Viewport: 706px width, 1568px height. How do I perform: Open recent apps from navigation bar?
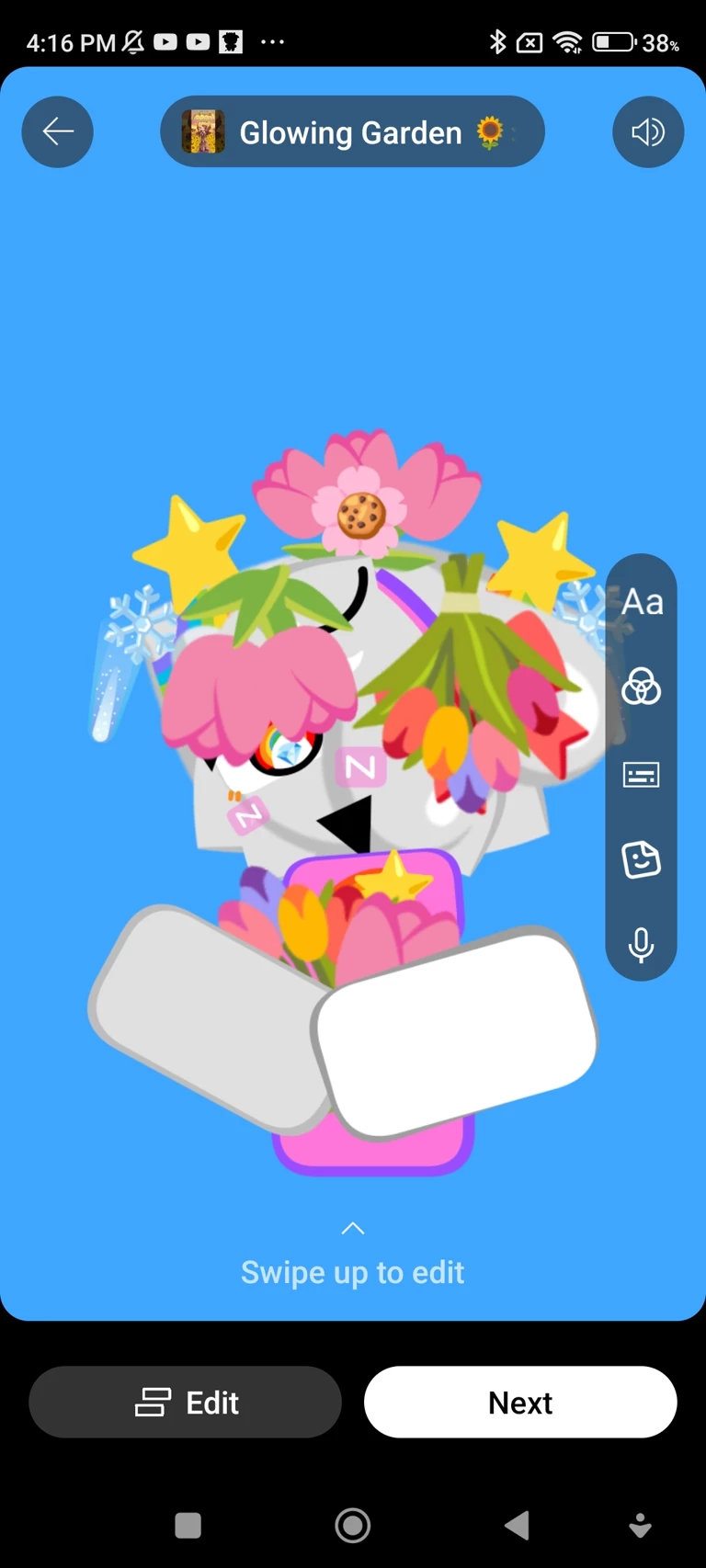click(x=188, y=1526)
